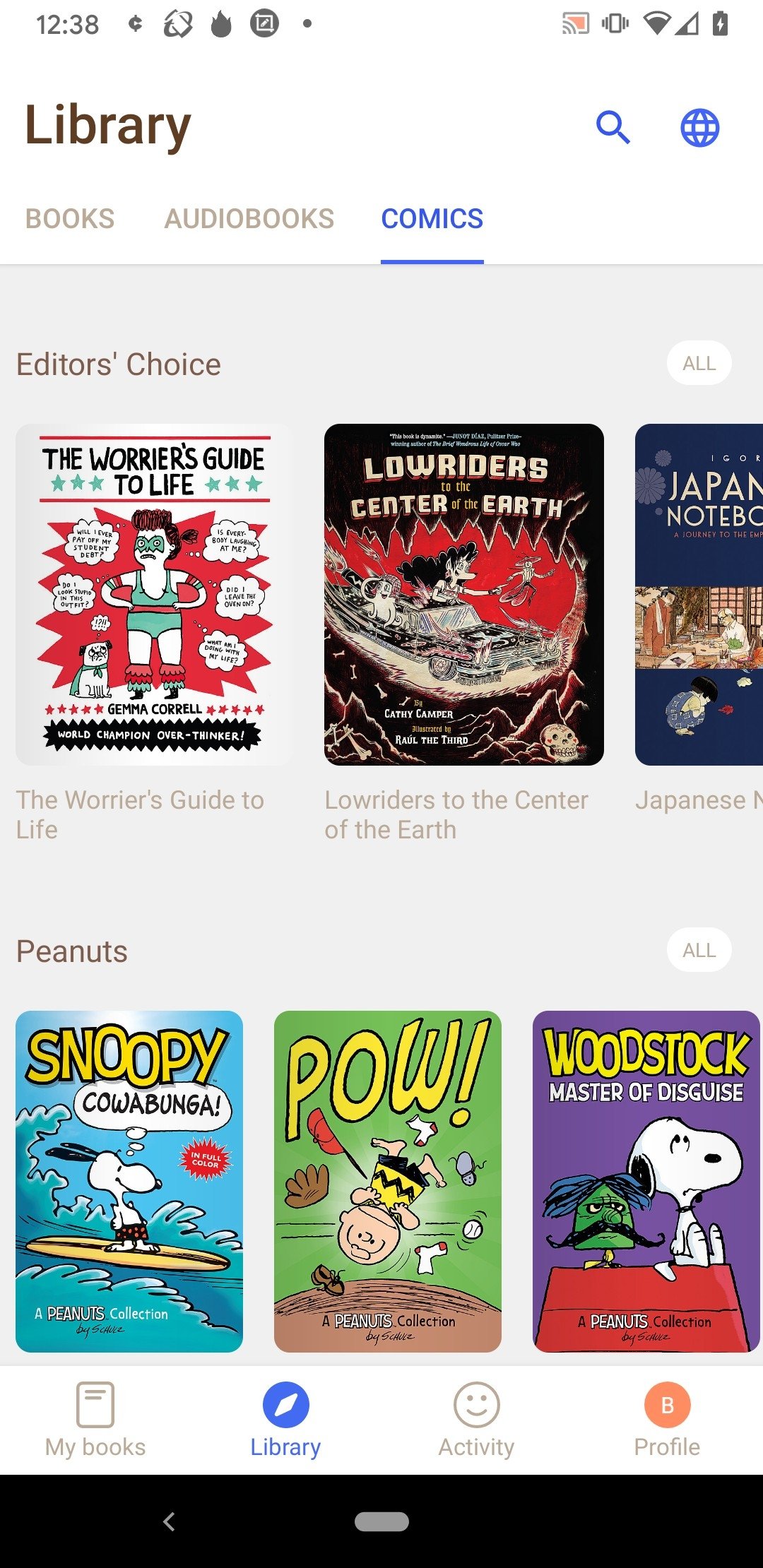Open Lowriders to the Center of the Earth
Viewport: 763px width, 1568px height.
[463, 595]
